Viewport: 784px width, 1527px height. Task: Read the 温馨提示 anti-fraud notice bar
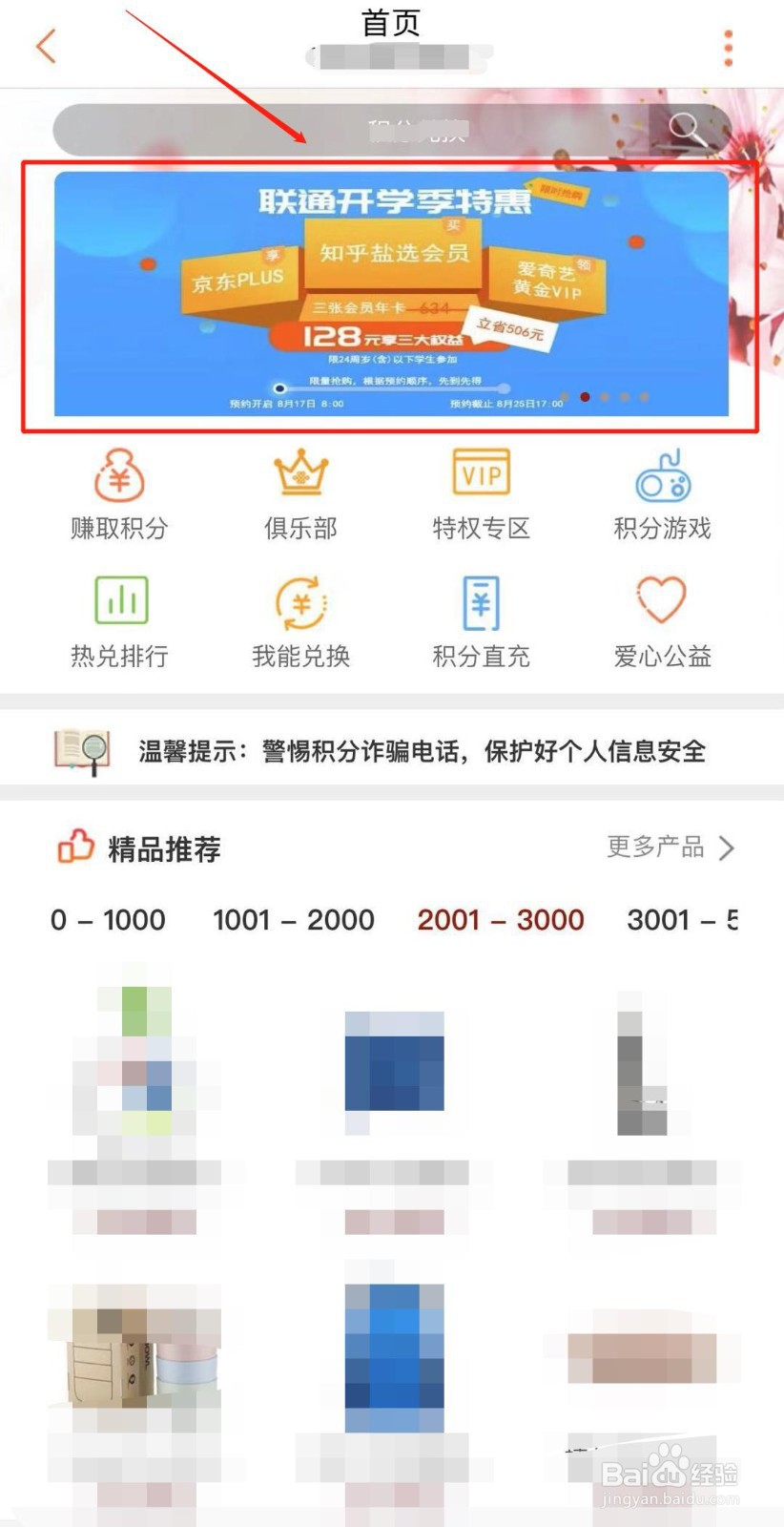(392, 750)
